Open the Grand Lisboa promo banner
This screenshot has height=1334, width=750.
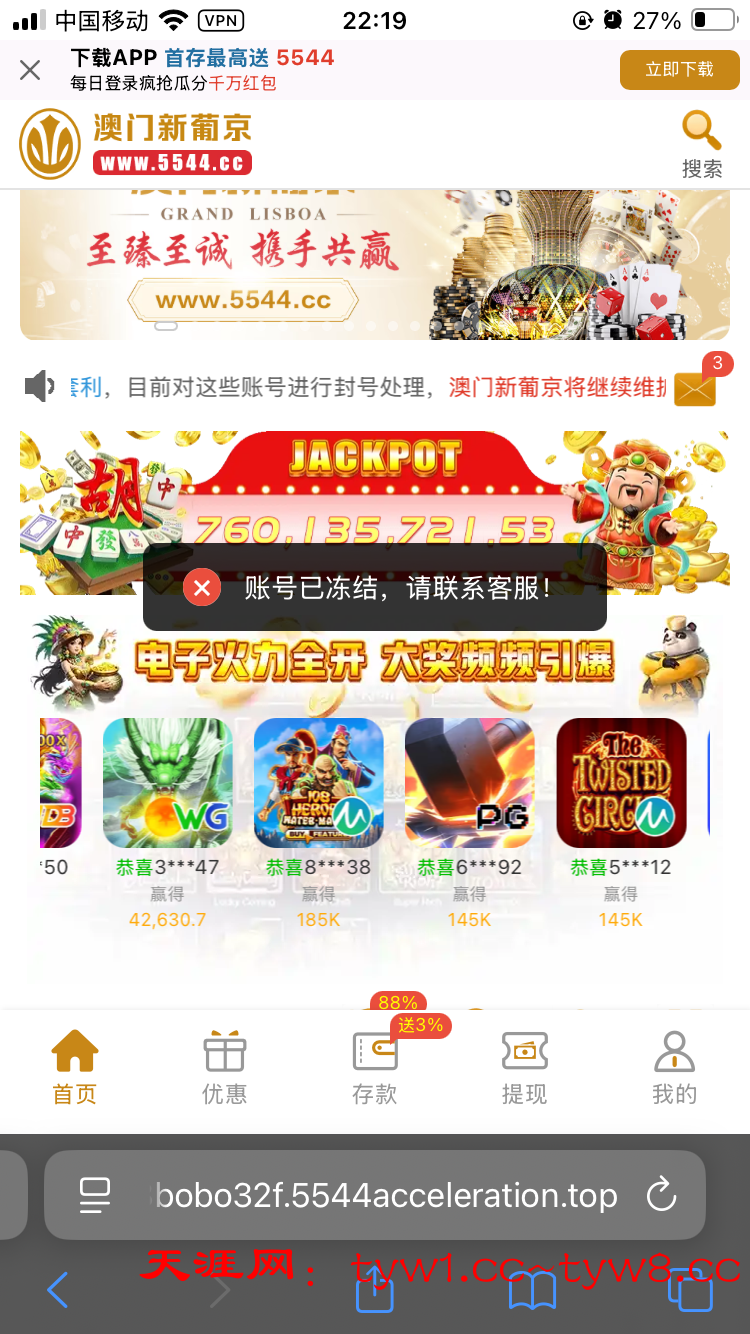(x=374, y=265)
